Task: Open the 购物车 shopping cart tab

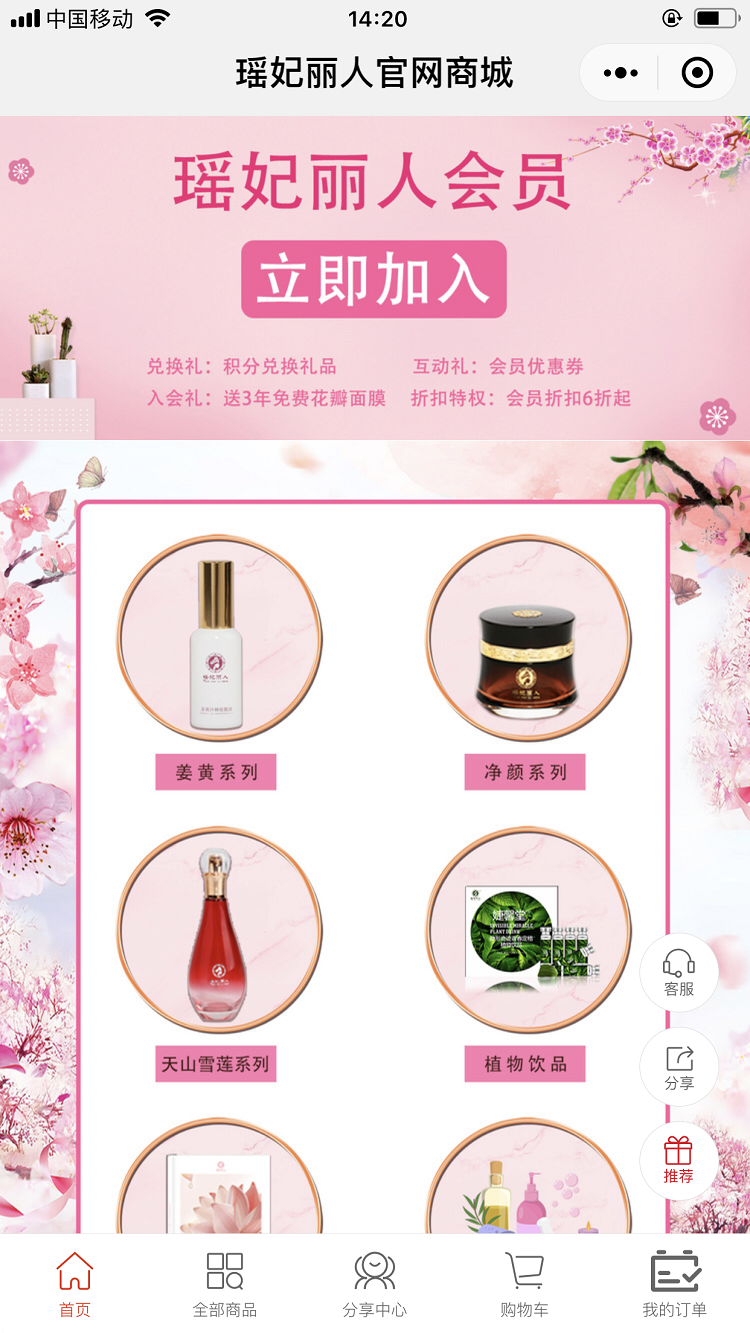Action: pos(525,1284)
